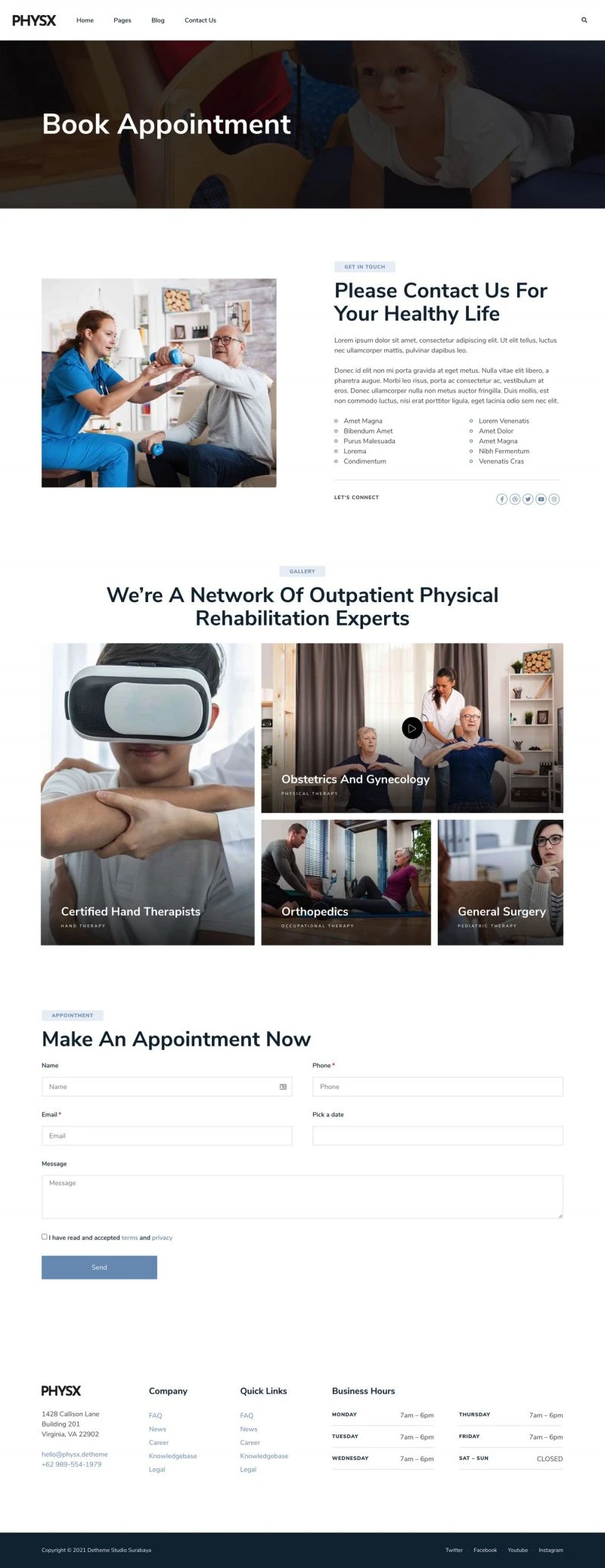Open the Pick a date field
The width and height of the screenshot is (605, 1568).
[437, 1136]
